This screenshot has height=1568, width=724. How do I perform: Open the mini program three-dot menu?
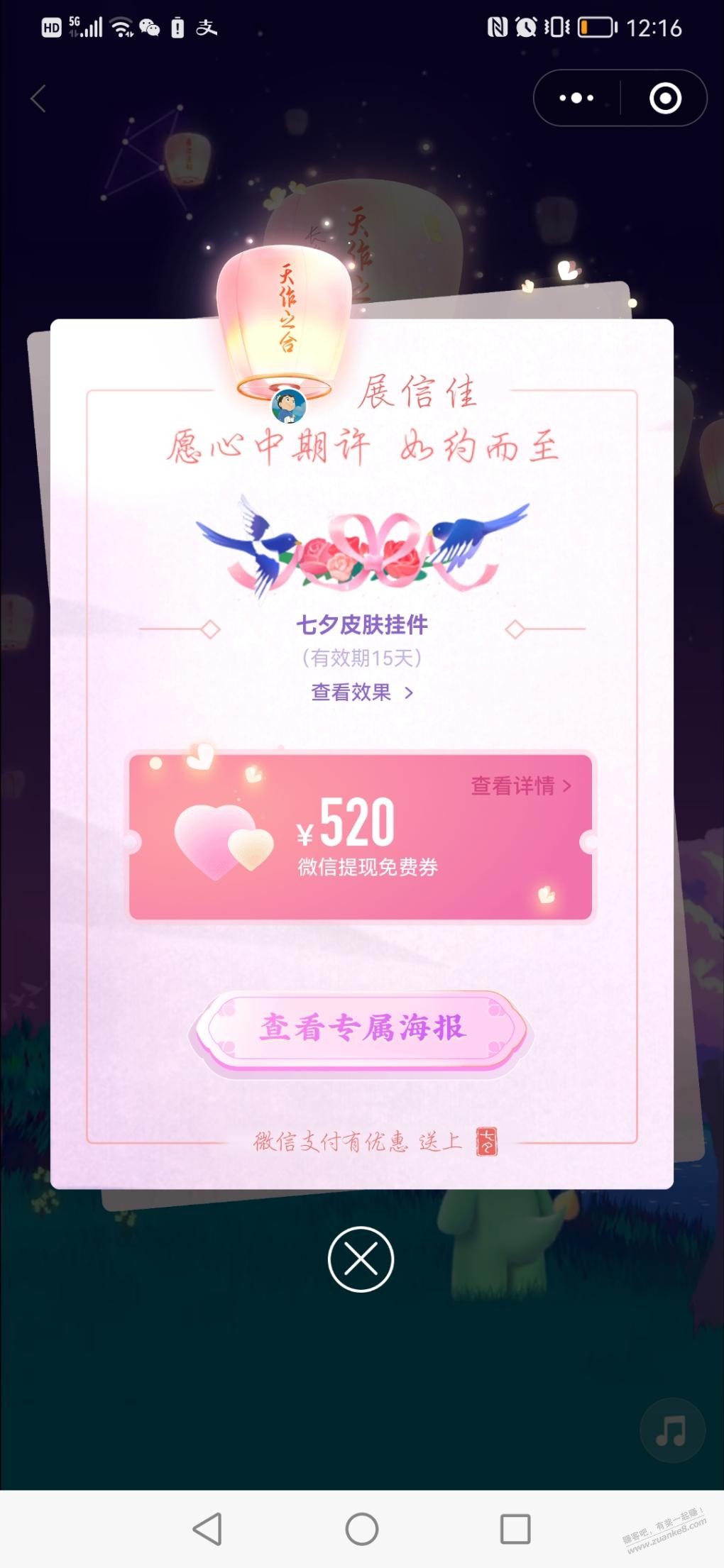click(x=576, y=98)
